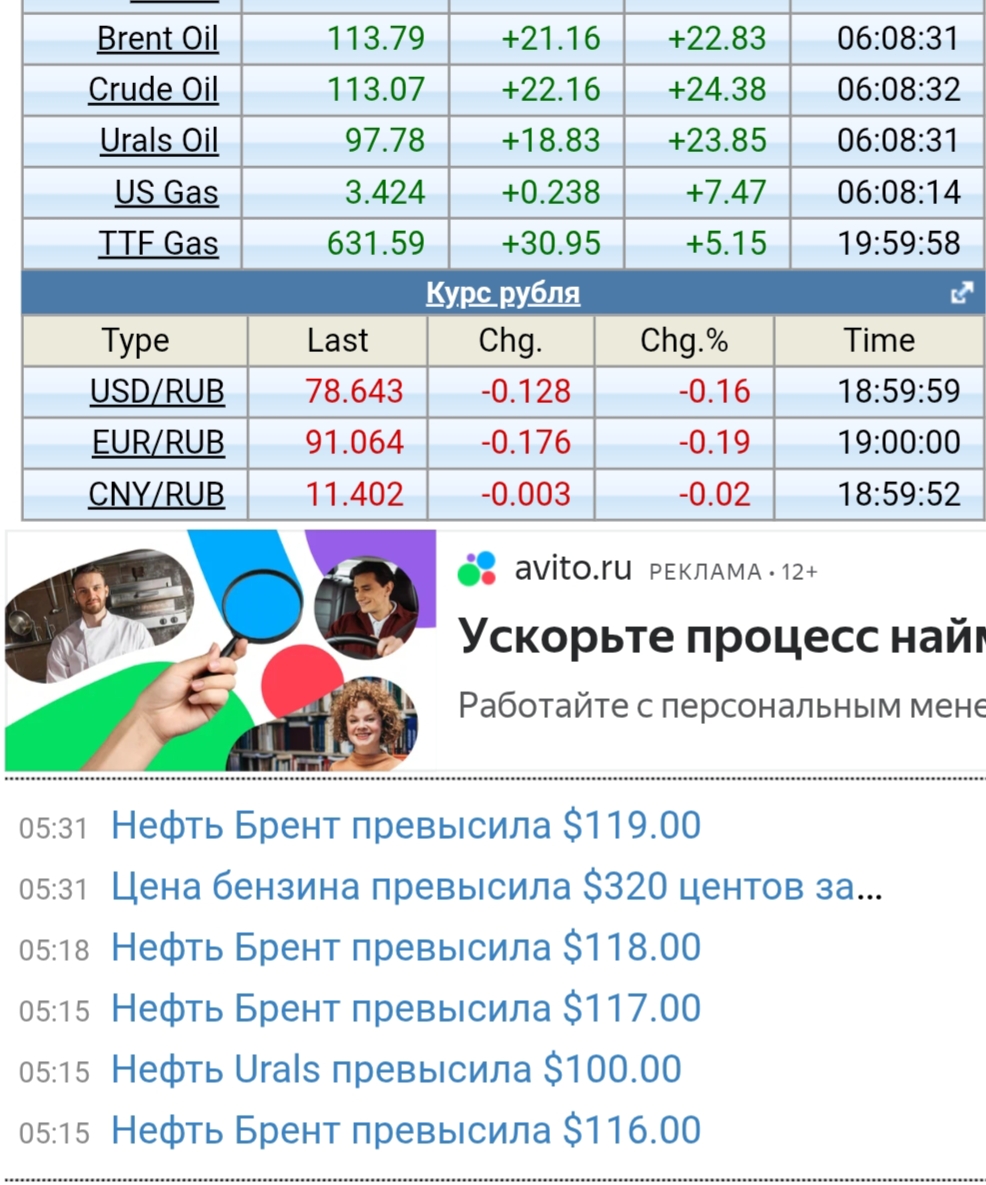Open the US Gas quote link

click(x=166, y=192)
